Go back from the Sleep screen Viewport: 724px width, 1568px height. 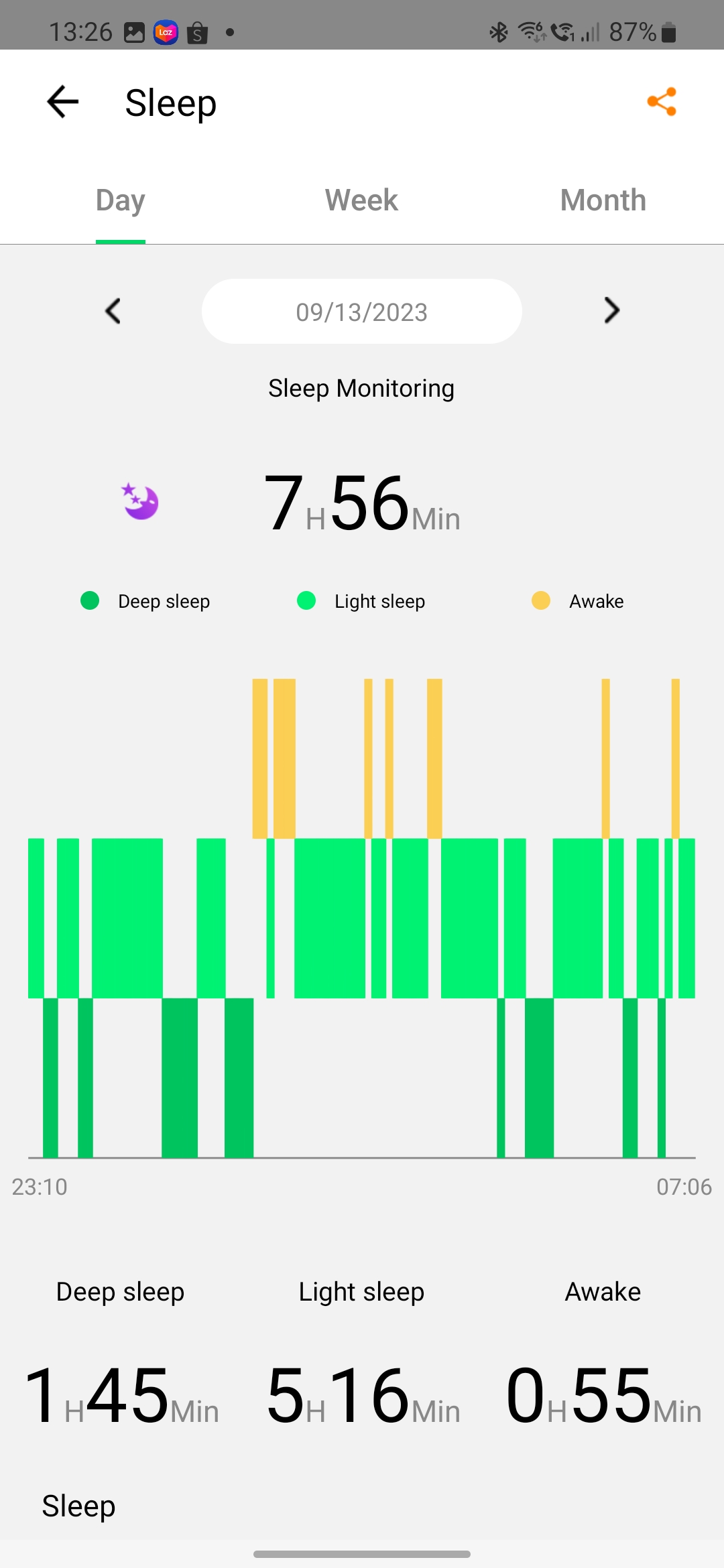click(63, 102)
